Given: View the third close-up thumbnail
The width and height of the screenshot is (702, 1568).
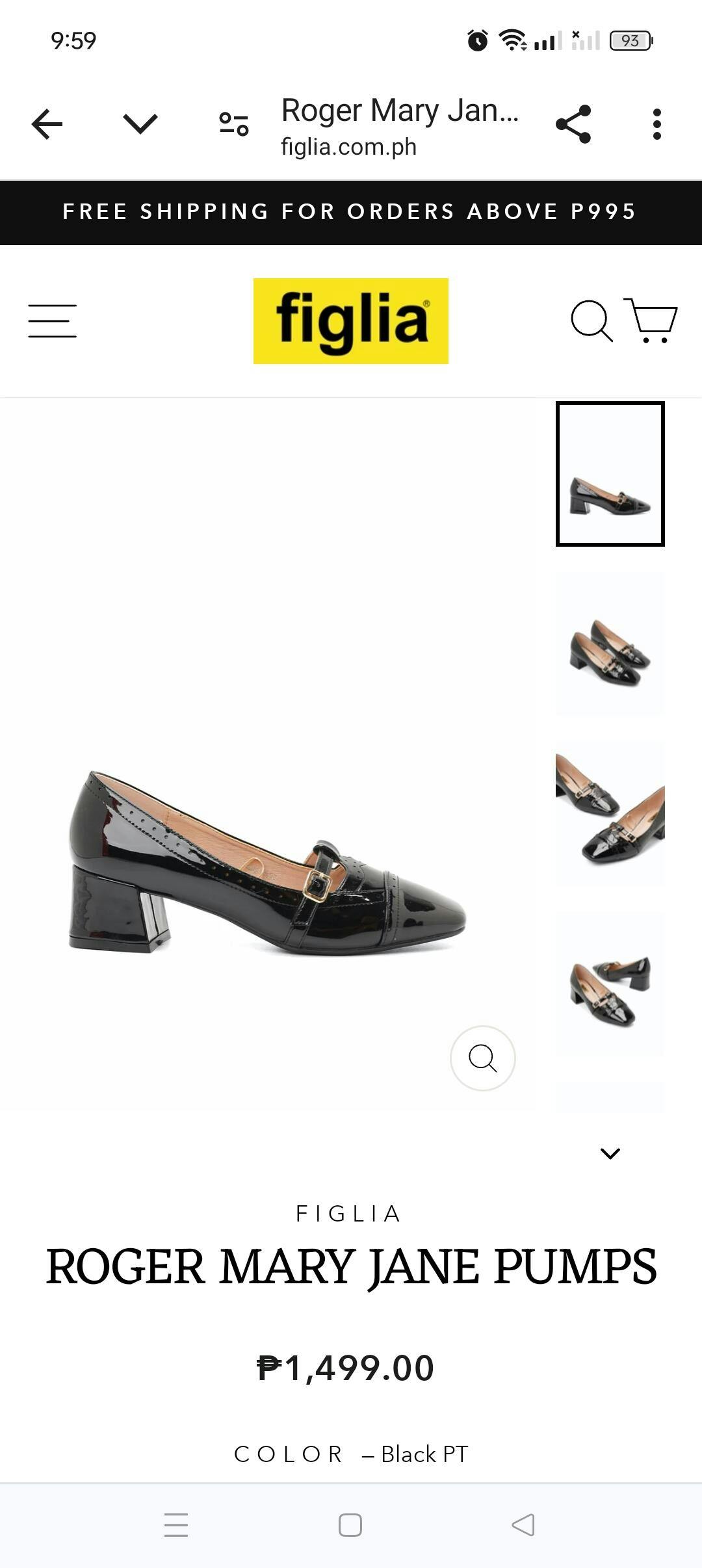Looking at the screenshot, I should click(610, 814).
